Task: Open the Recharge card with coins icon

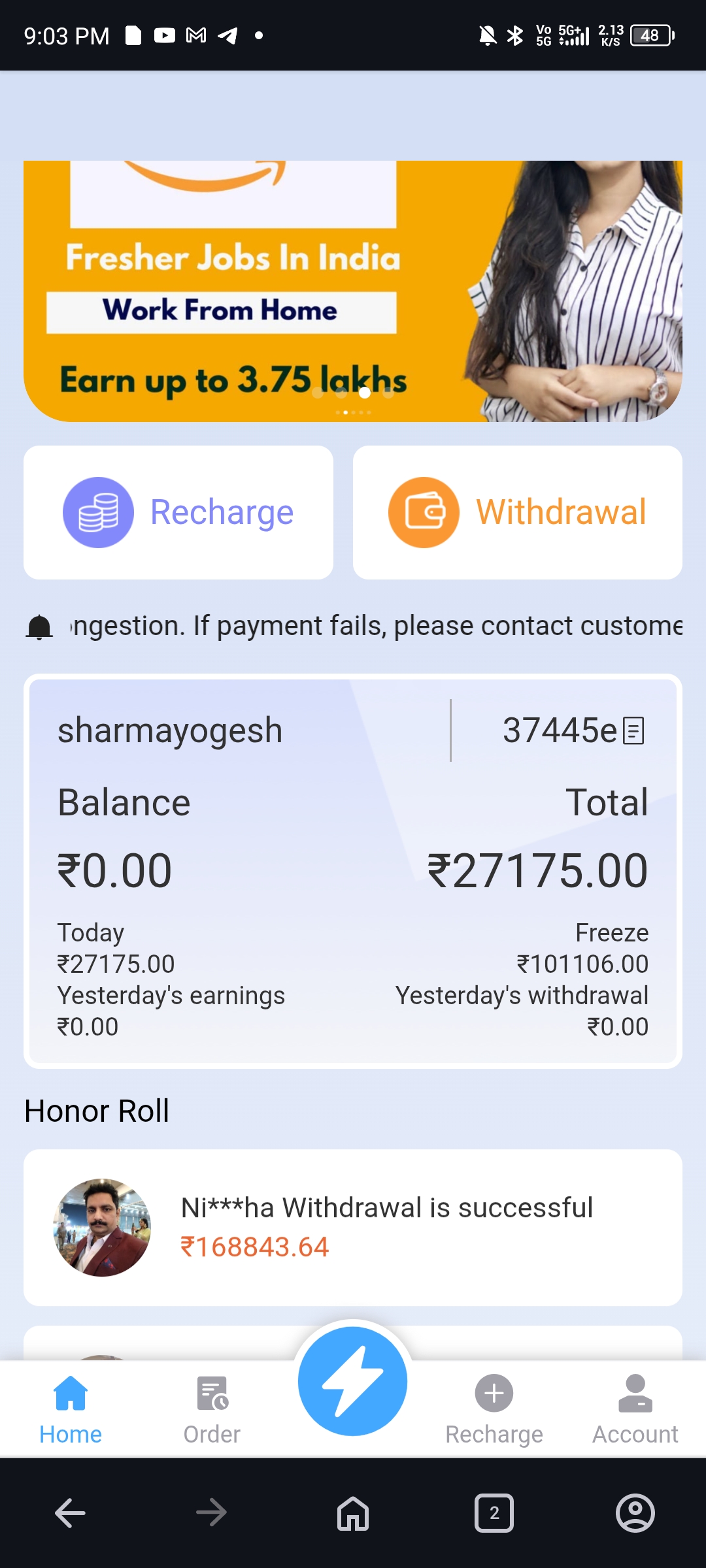Action: click(x=178, y=512)
